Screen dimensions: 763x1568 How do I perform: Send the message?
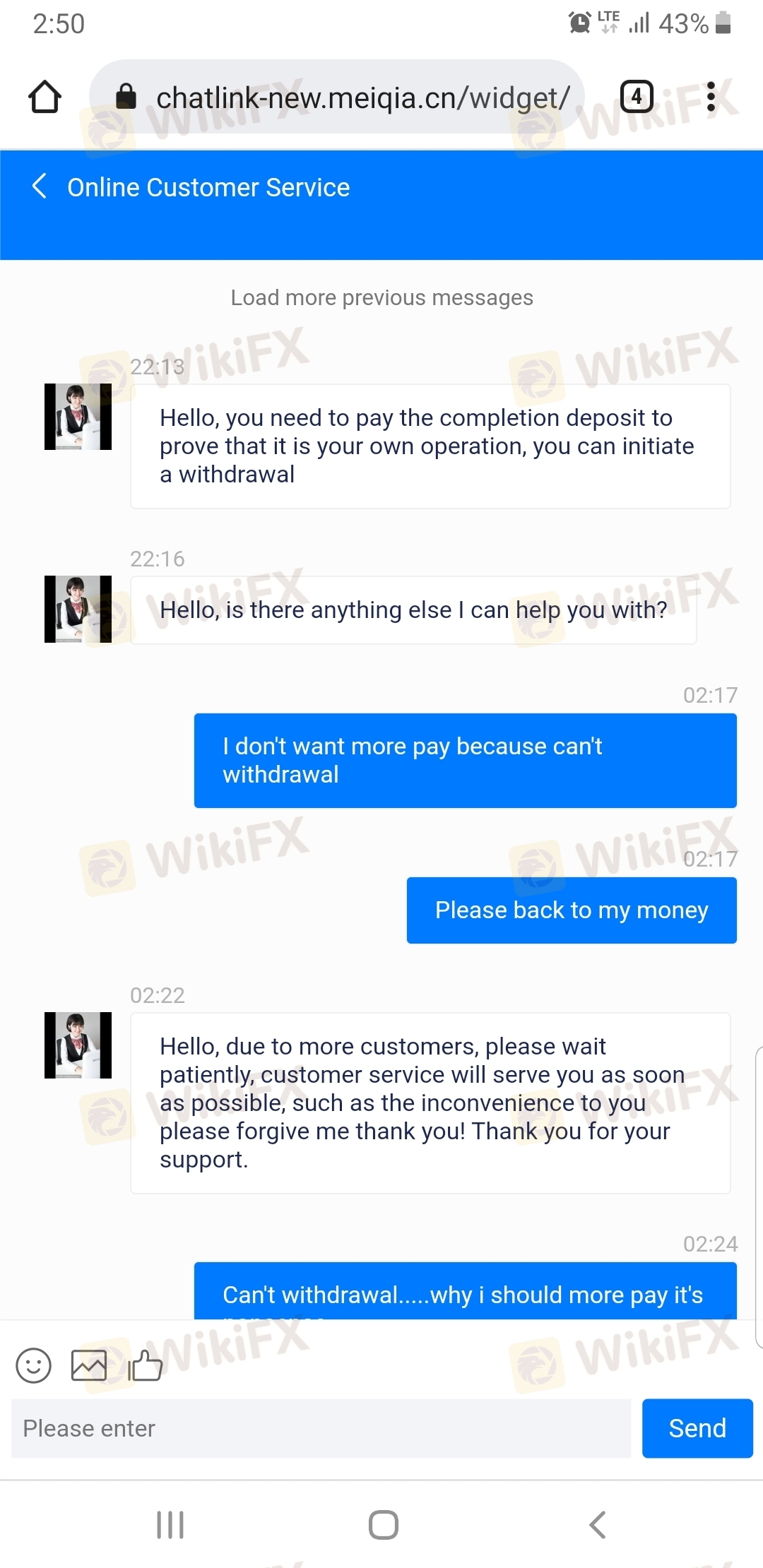tap(697, 1428)
